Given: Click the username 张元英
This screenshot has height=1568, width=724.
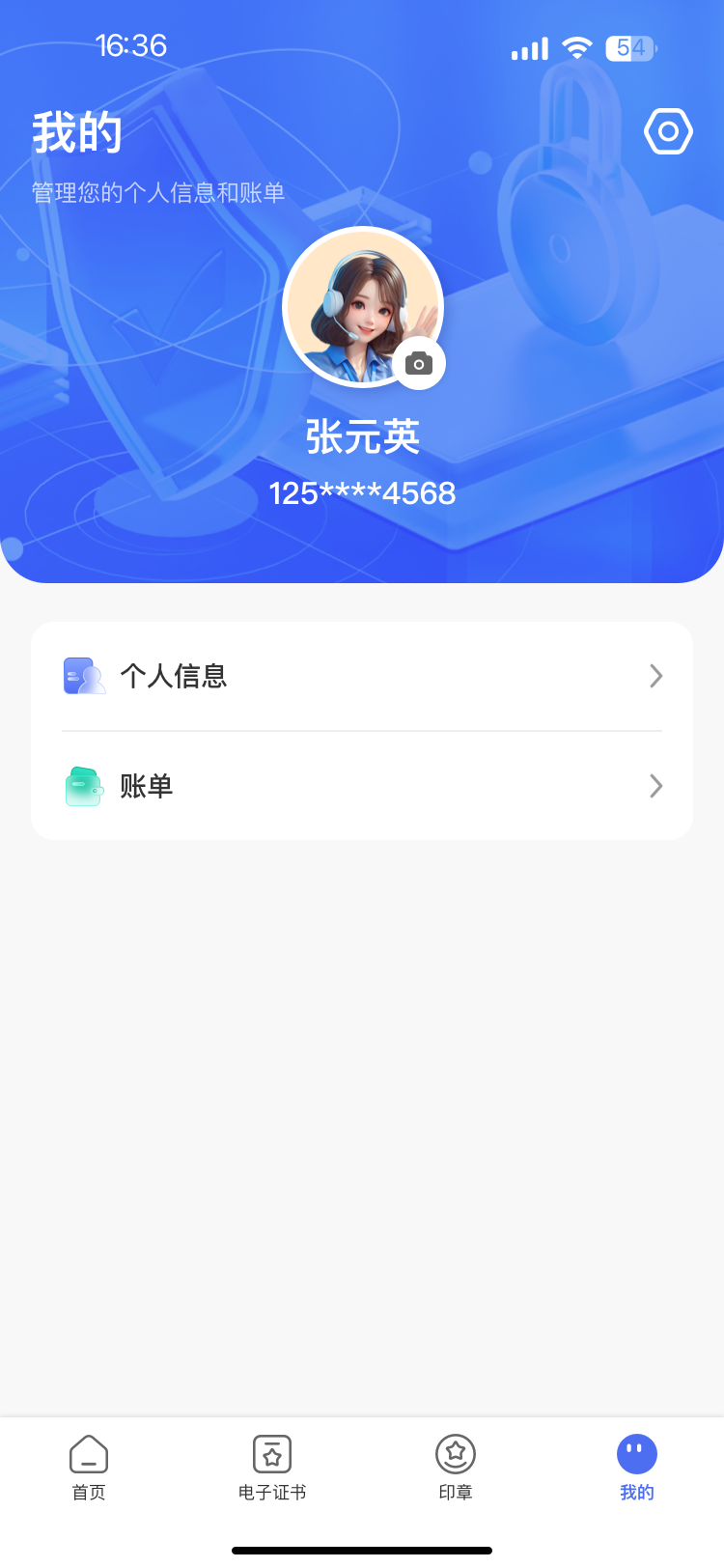Looking at the screenshot, I should click(x=362, y=436).
